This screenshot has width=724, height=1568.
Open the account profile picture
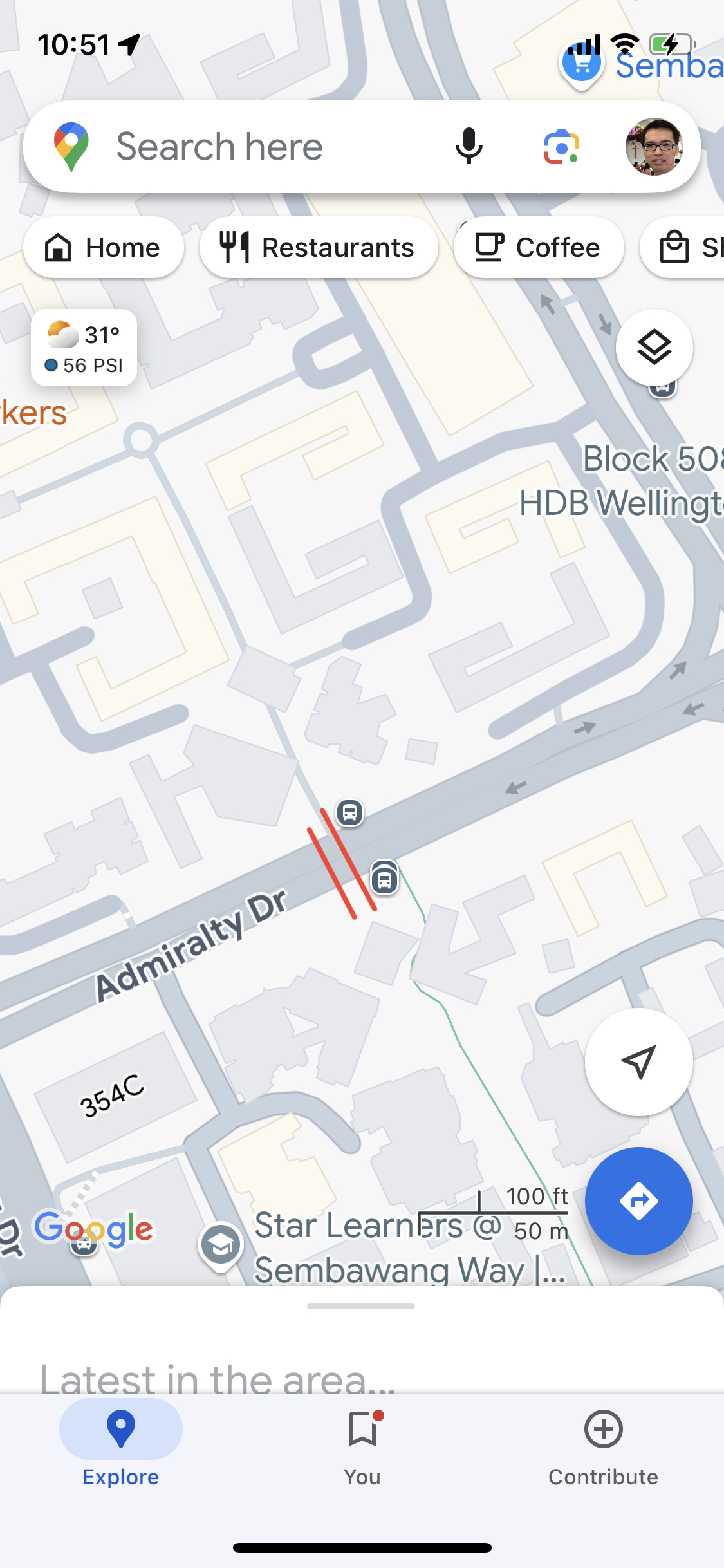(x=654, y=147)
